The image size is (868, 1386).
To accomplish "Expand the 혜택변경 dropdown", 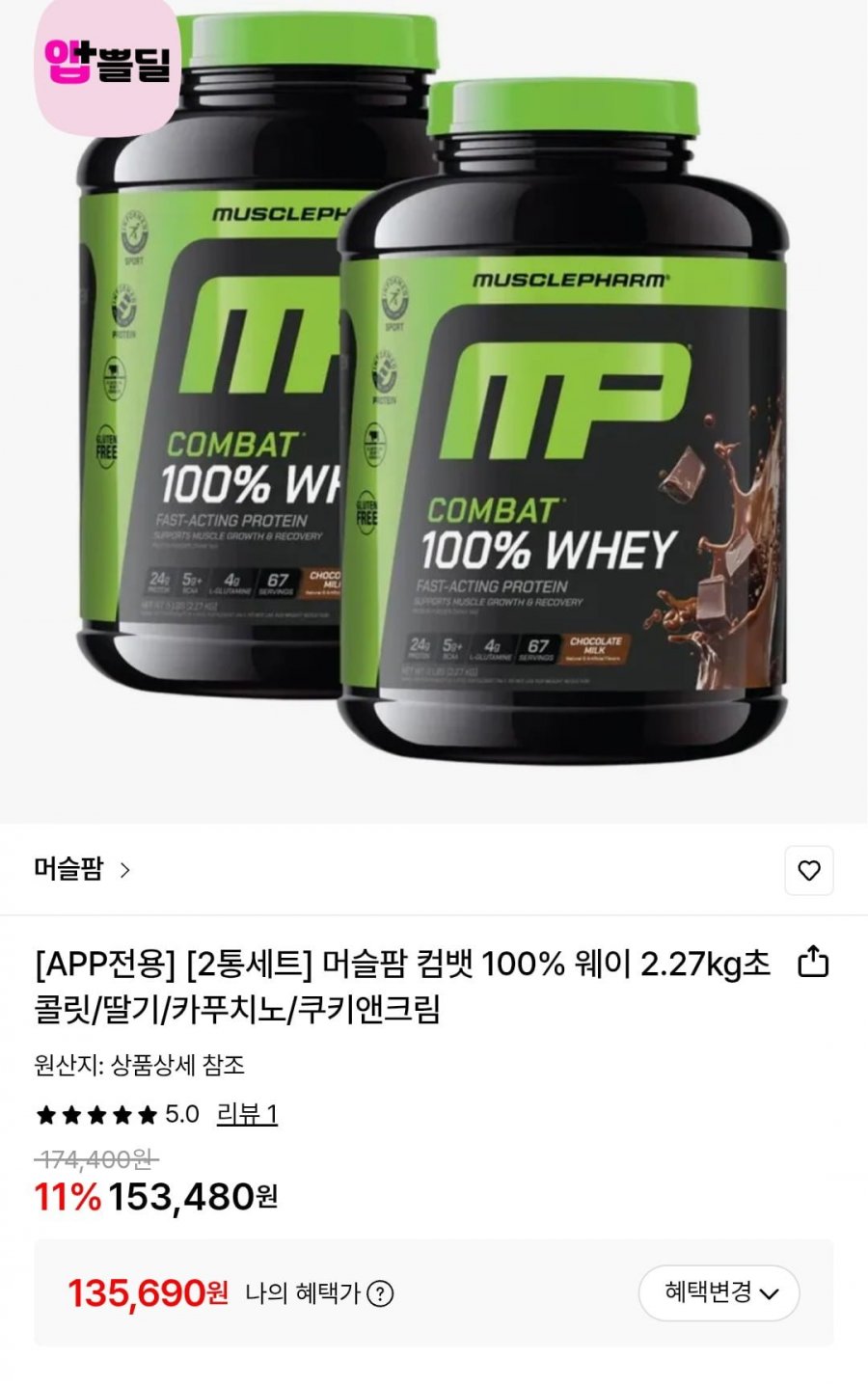I will (719, 1293).
